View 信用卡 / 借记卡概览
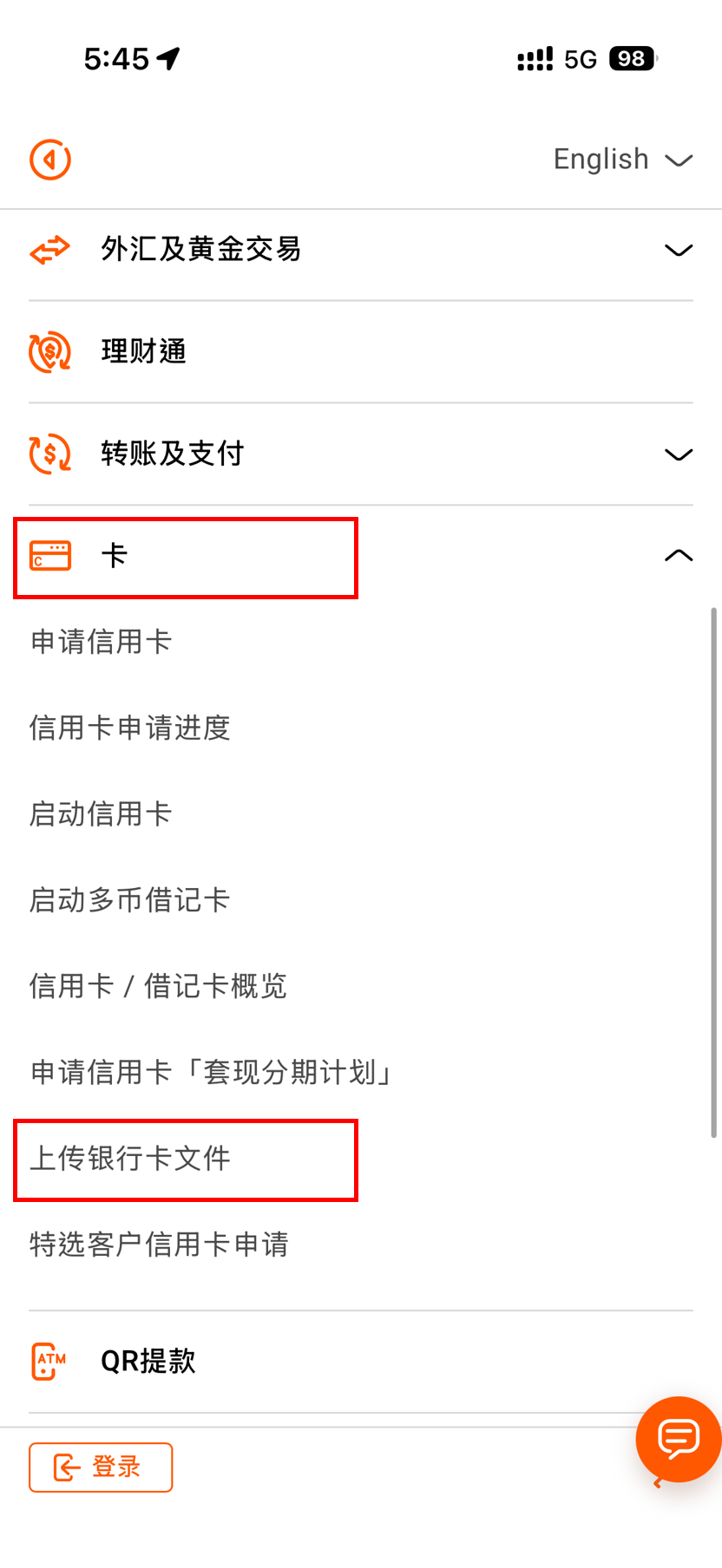The width and height of the screenshot is (722, 1568). point(158,986)
